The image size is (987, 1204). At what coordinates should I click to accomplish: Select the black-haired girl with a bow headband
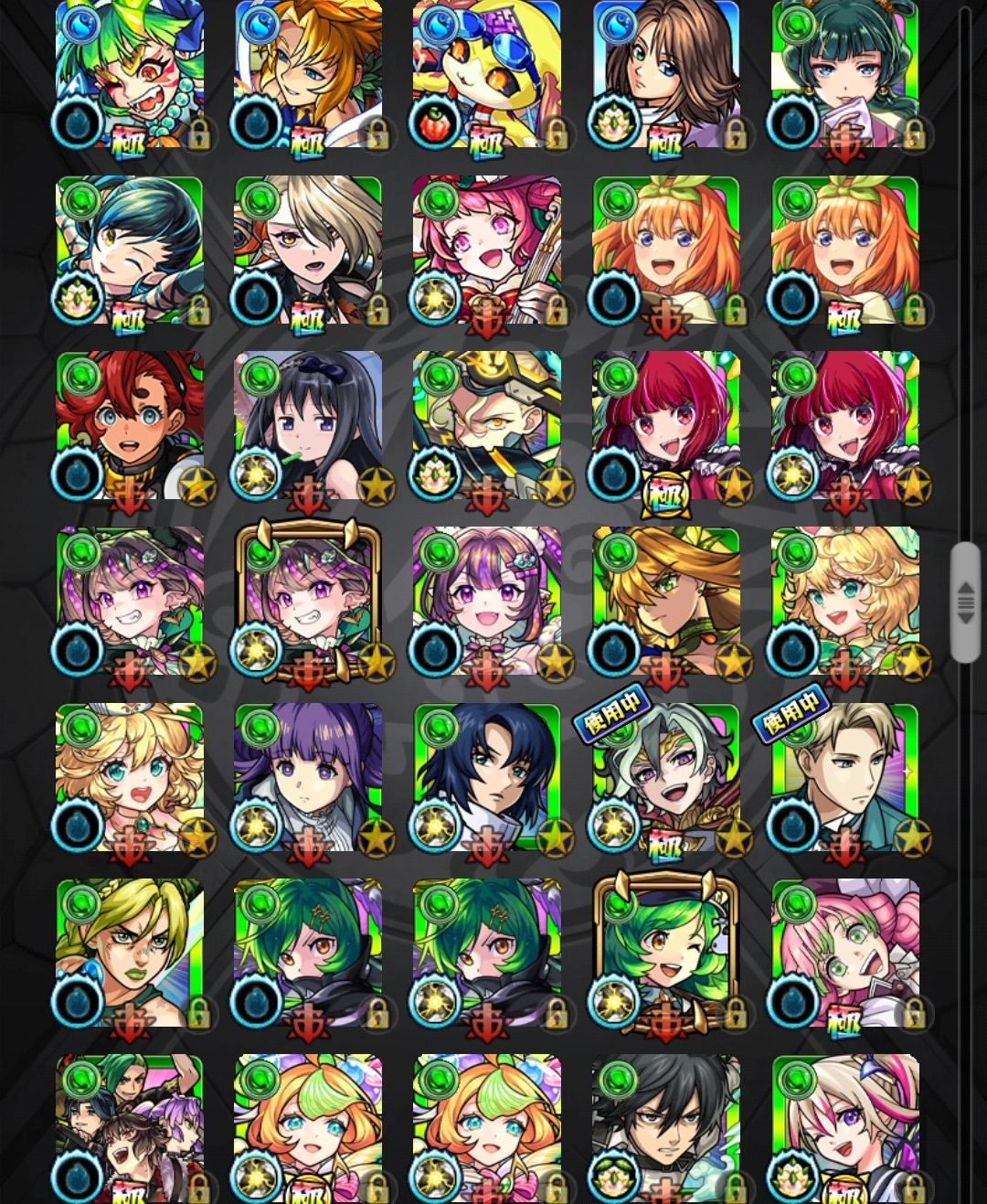[308, 425]
